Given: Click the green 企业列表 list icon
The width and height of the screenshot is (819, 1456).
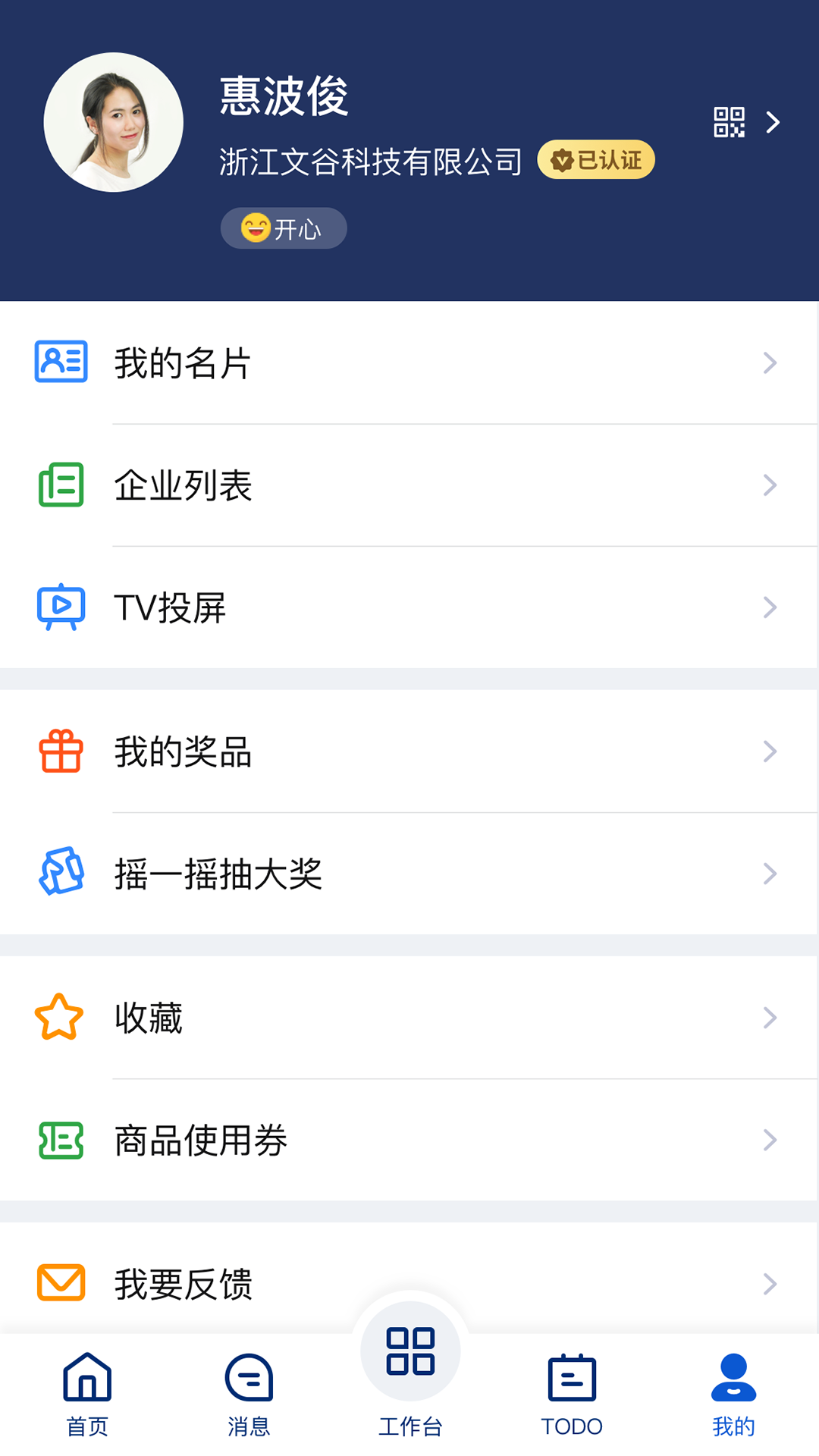Looking at the screenshot, I should tap(61, 485).
